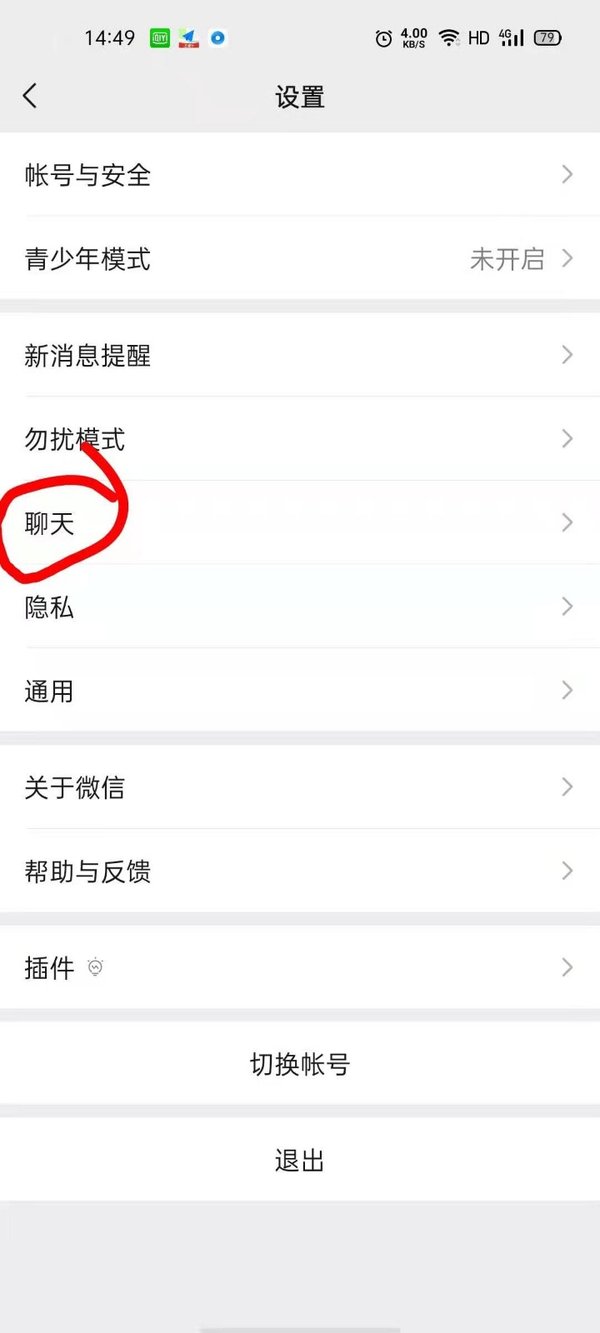Open the 聊天 settings row

tap(300, 522)
